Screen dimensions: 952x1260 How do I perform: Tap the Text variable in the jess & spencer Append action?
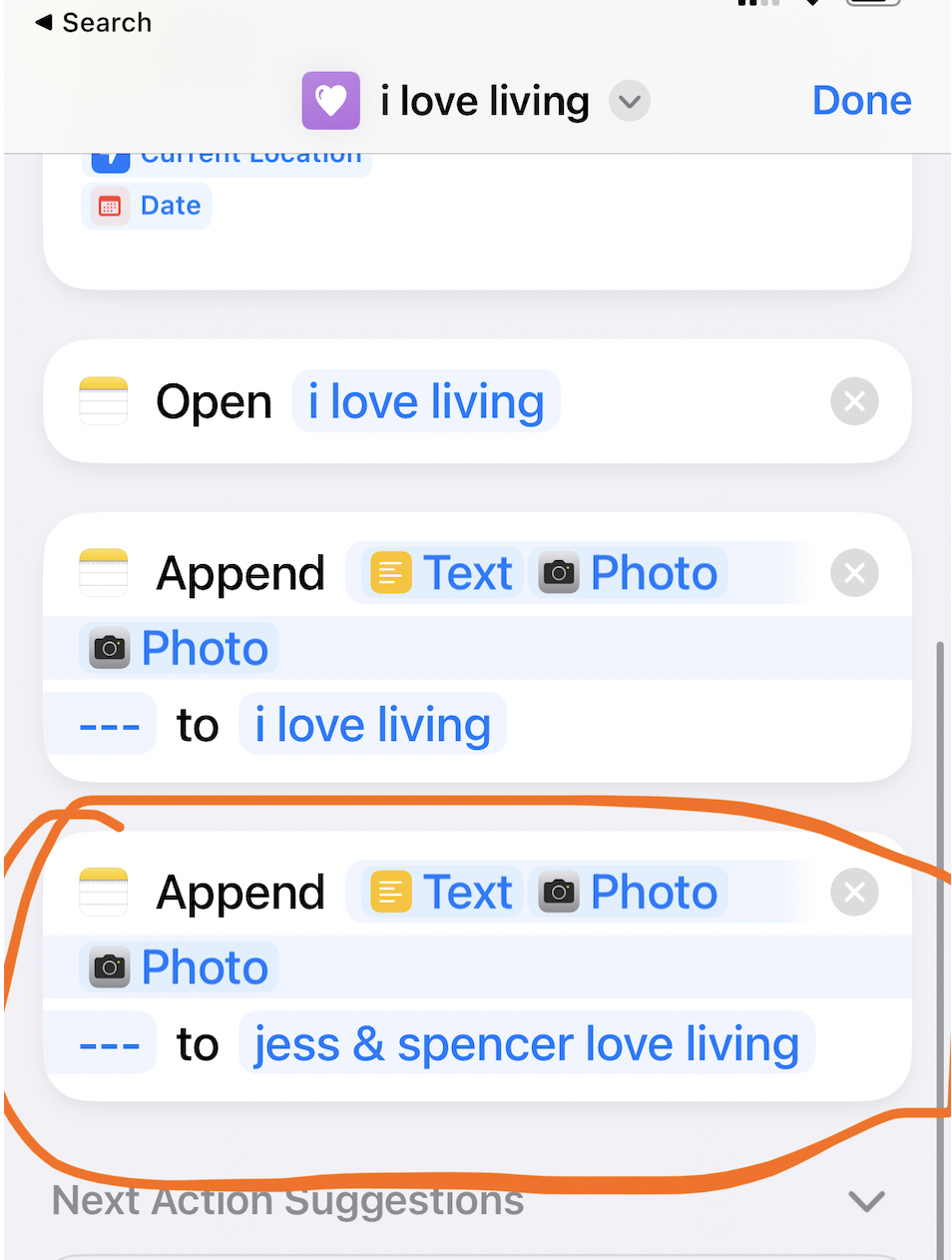442,893
